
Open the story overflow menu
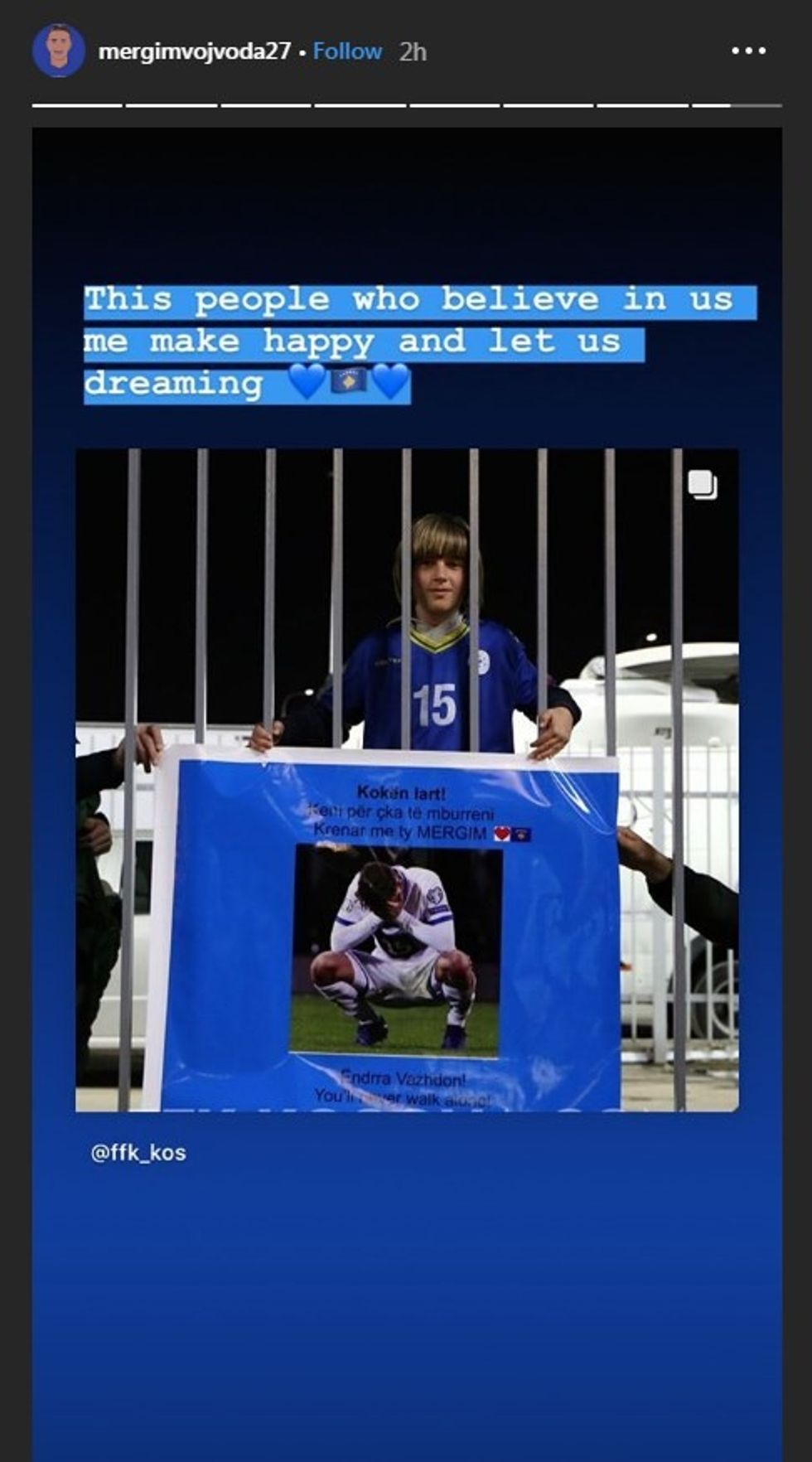748,51
